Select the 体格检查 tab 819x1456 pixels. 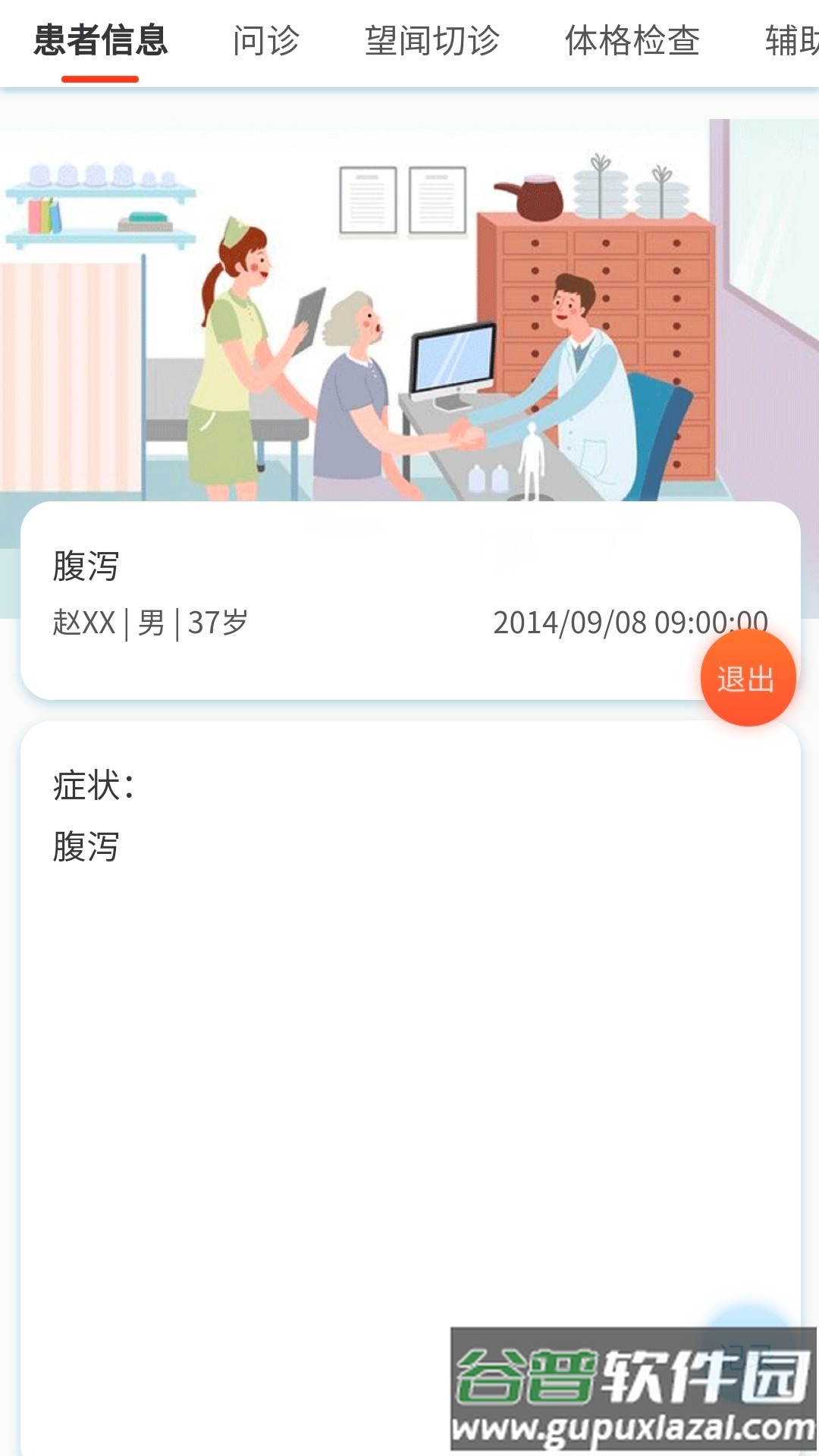coord(632,41)
